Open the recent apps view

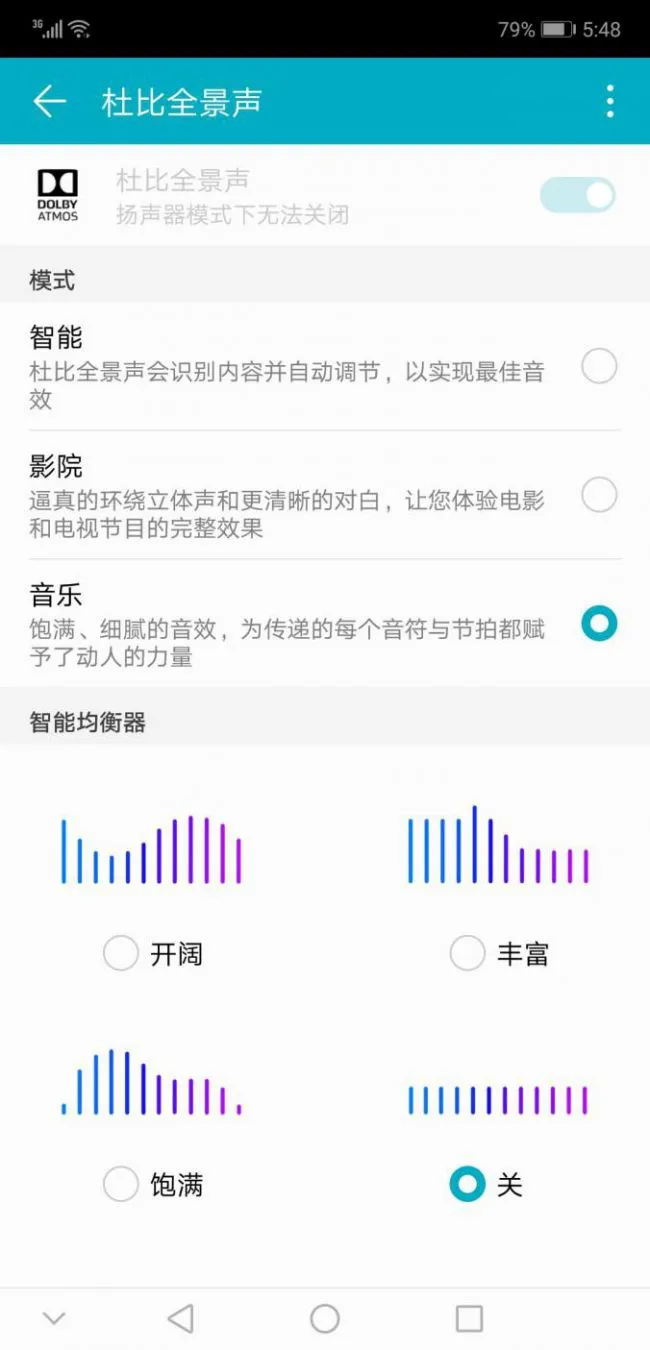(469, 1319)
